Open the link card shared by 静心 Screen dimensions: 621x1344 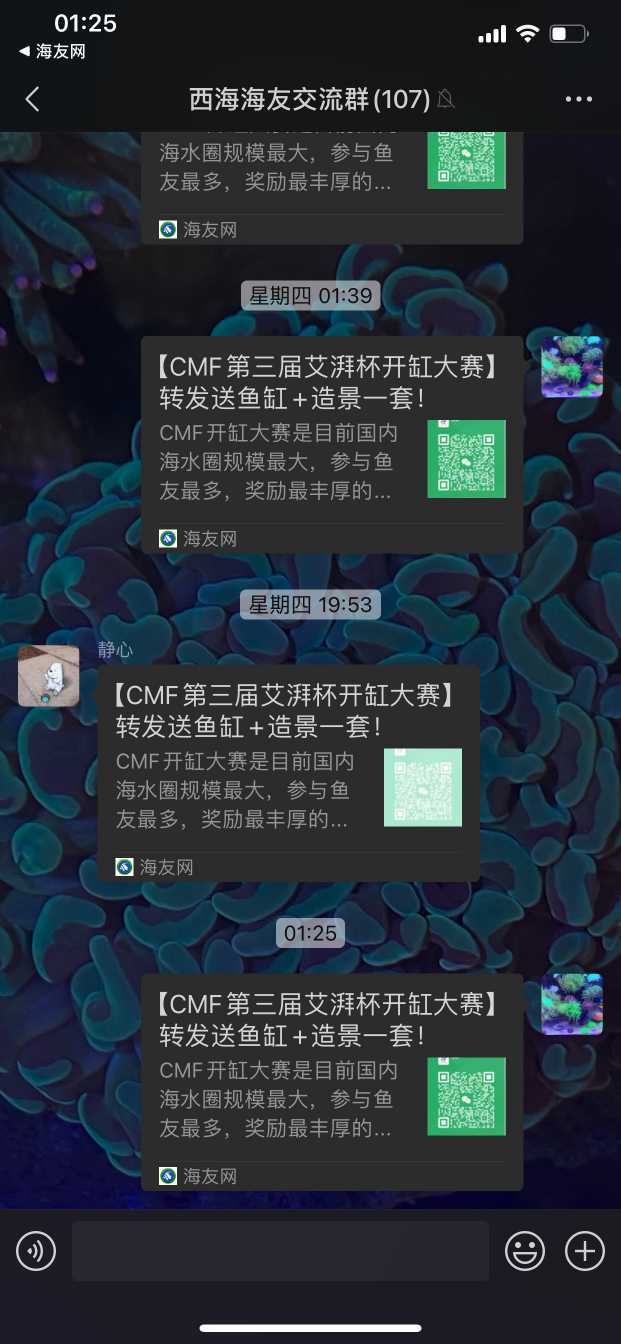click(x=288, y=772)
